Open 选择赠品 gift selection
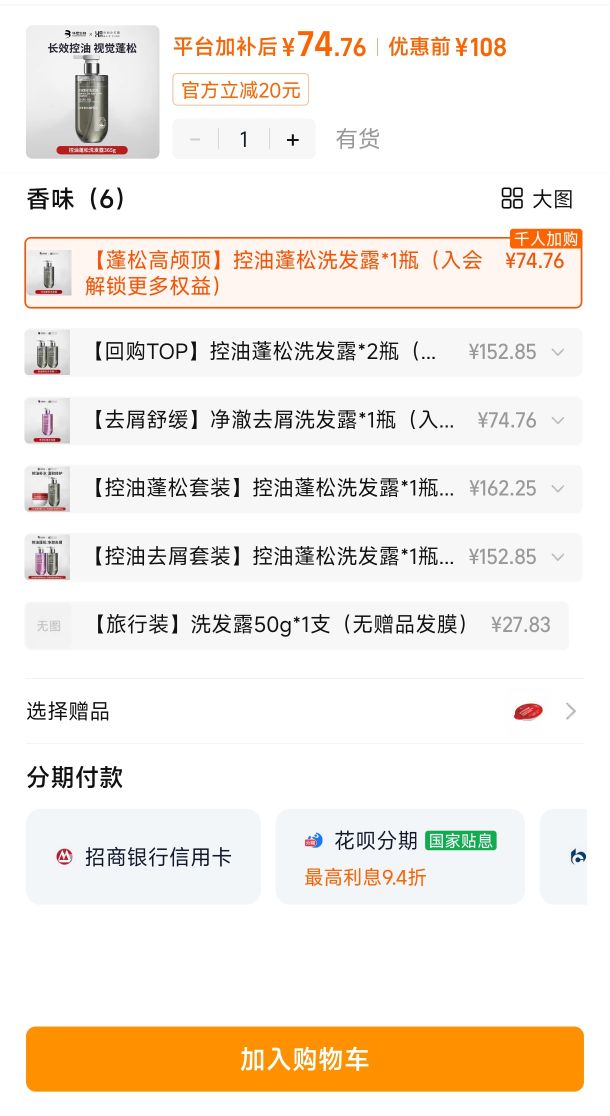The height and width of the screenshot is (1116, 610). tap(305, 711)
